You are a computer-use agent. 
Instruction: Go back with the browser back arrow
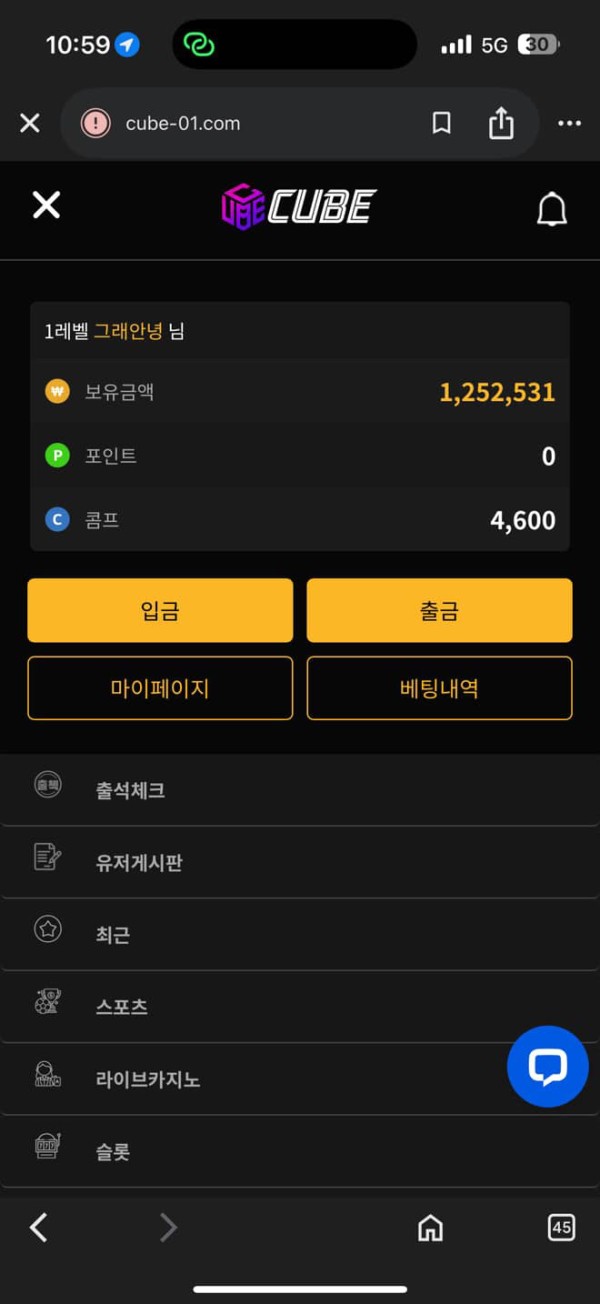39,1227
